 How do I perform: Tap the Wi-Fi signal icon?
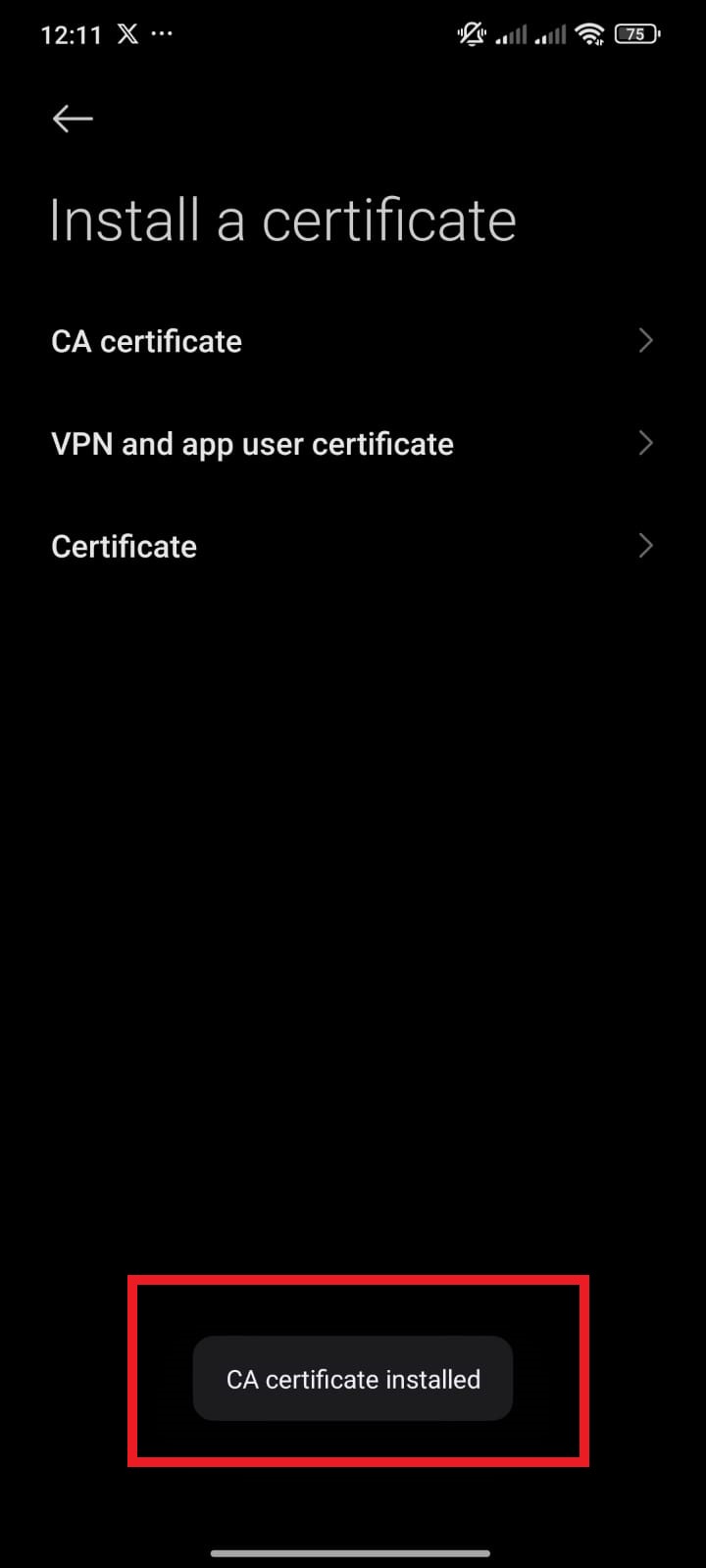pos(588,32)
